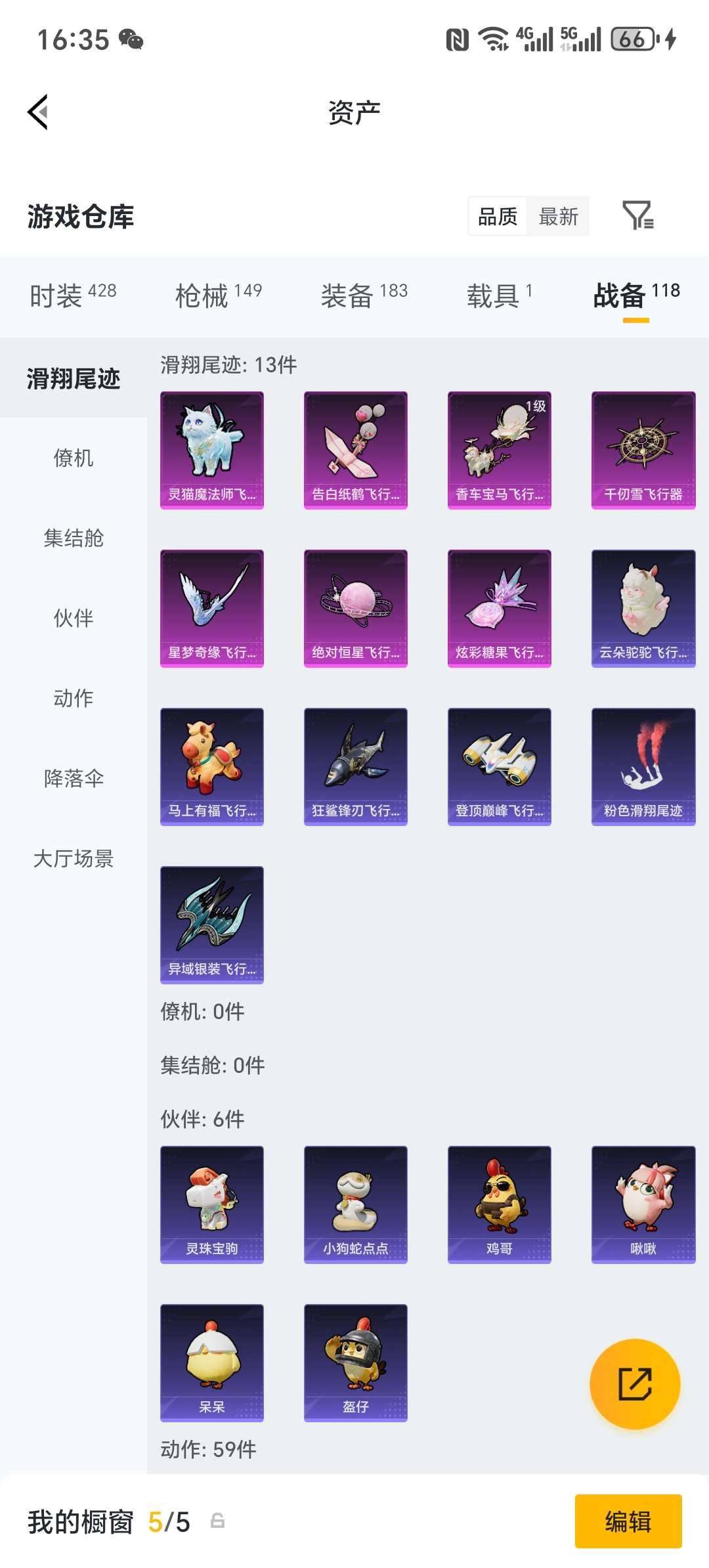Open the filter funnel icon

pos(637,215)
